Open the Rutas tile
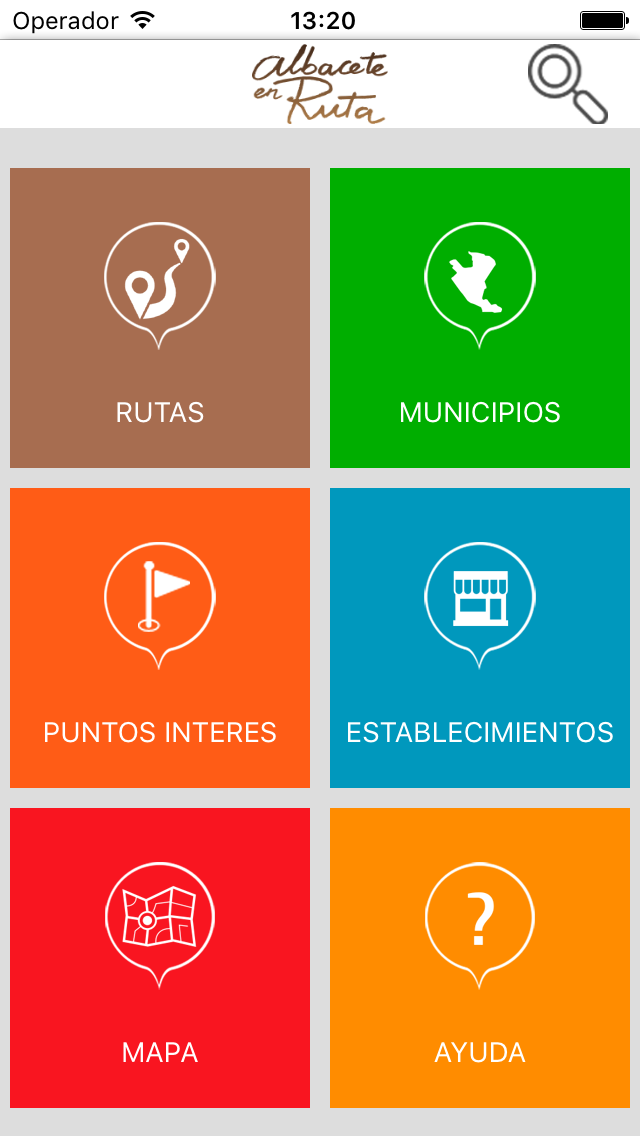Screen dimensions: 640x1136 click(159, 318)
